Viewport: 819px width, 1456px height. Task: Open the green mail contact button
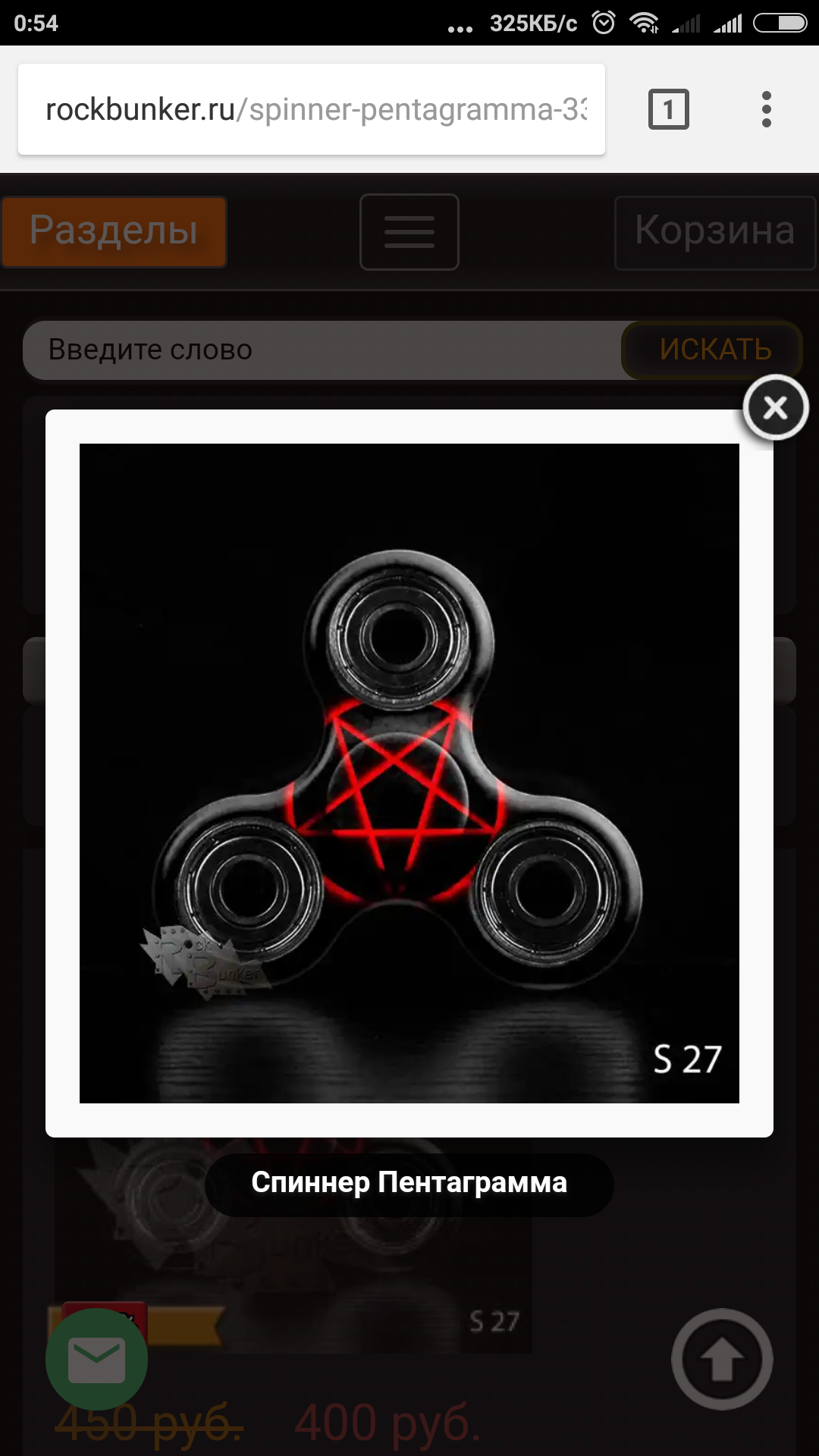[x=96, y=1360]
